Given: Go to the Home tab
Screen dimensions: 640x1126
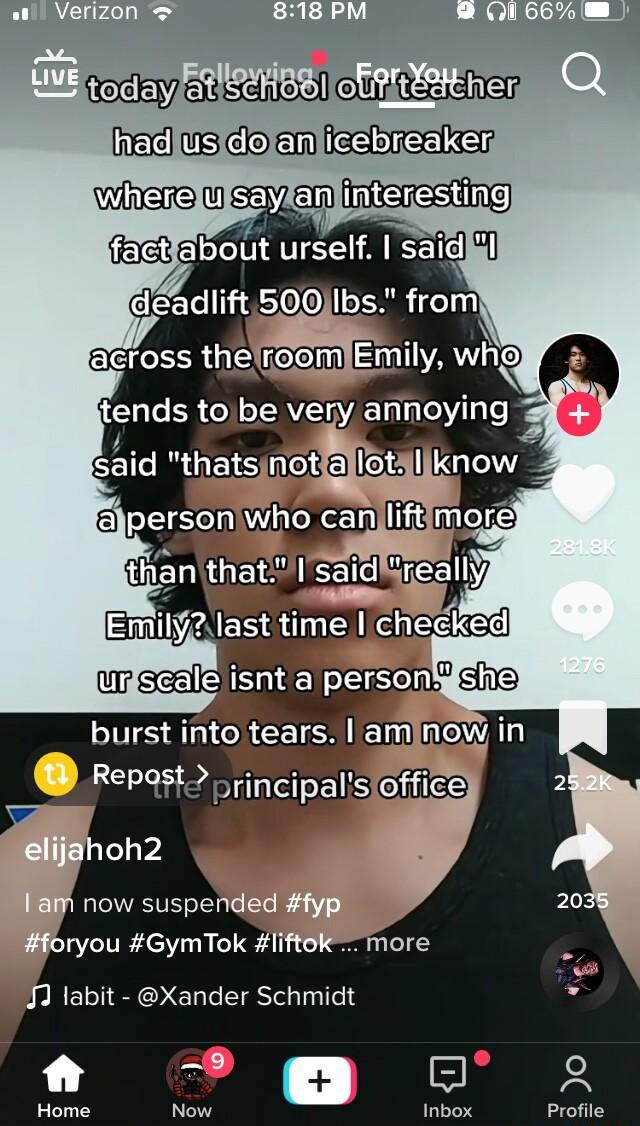Looking at the screenshot, I should point(62,1087).
